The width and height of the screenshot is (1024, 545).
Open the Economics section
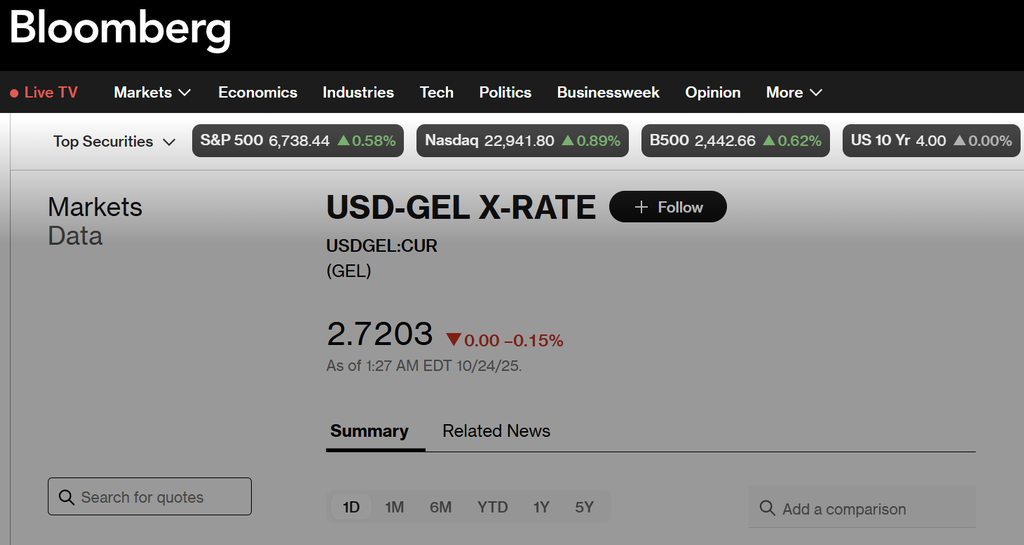[257, 92]
